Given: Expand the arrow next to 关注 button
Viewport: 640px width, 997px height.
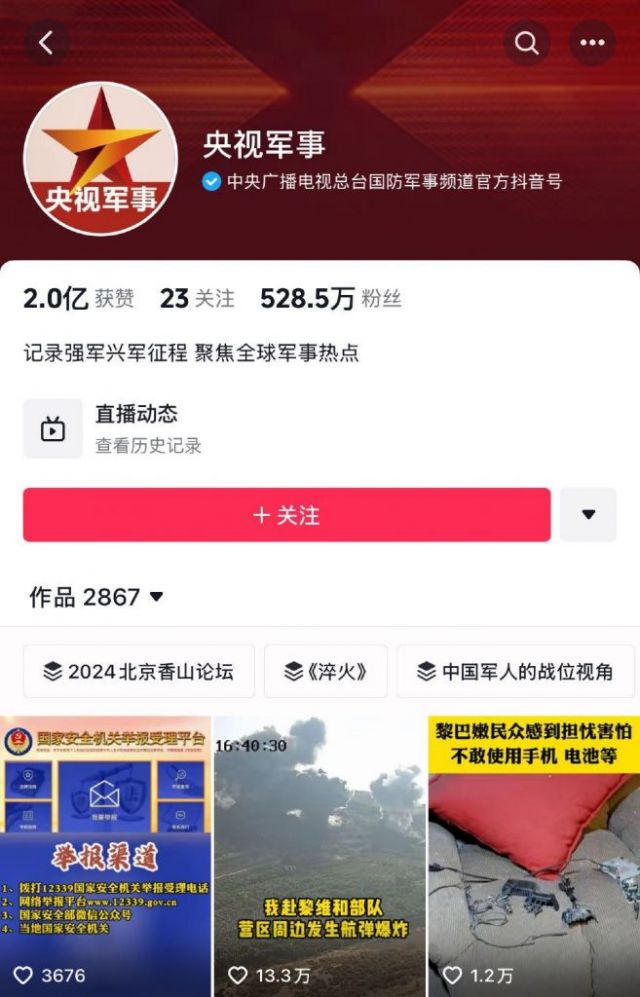Looking at the screenshot, I should [588, 515].
